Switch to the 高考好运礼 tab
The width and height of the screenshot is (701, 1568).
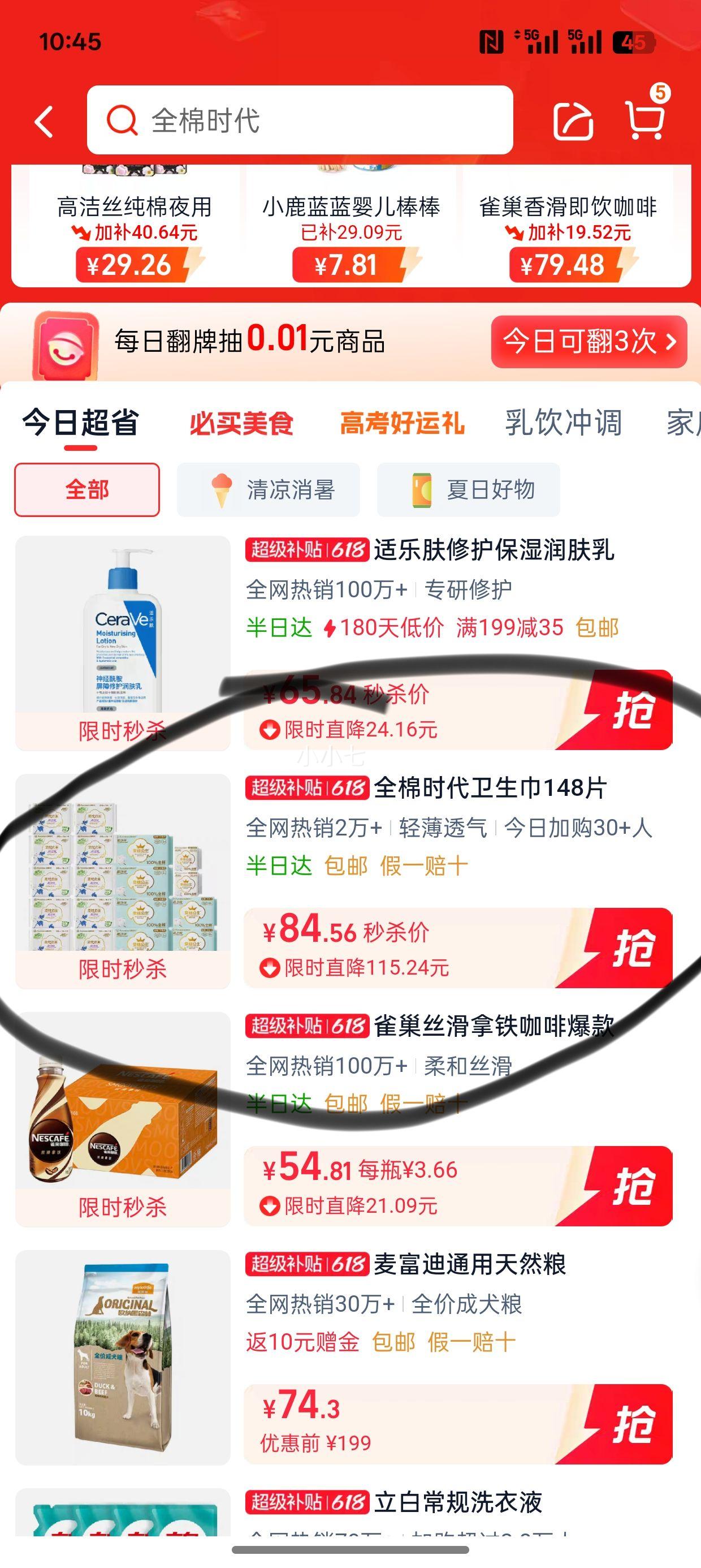tap(402, 423)
